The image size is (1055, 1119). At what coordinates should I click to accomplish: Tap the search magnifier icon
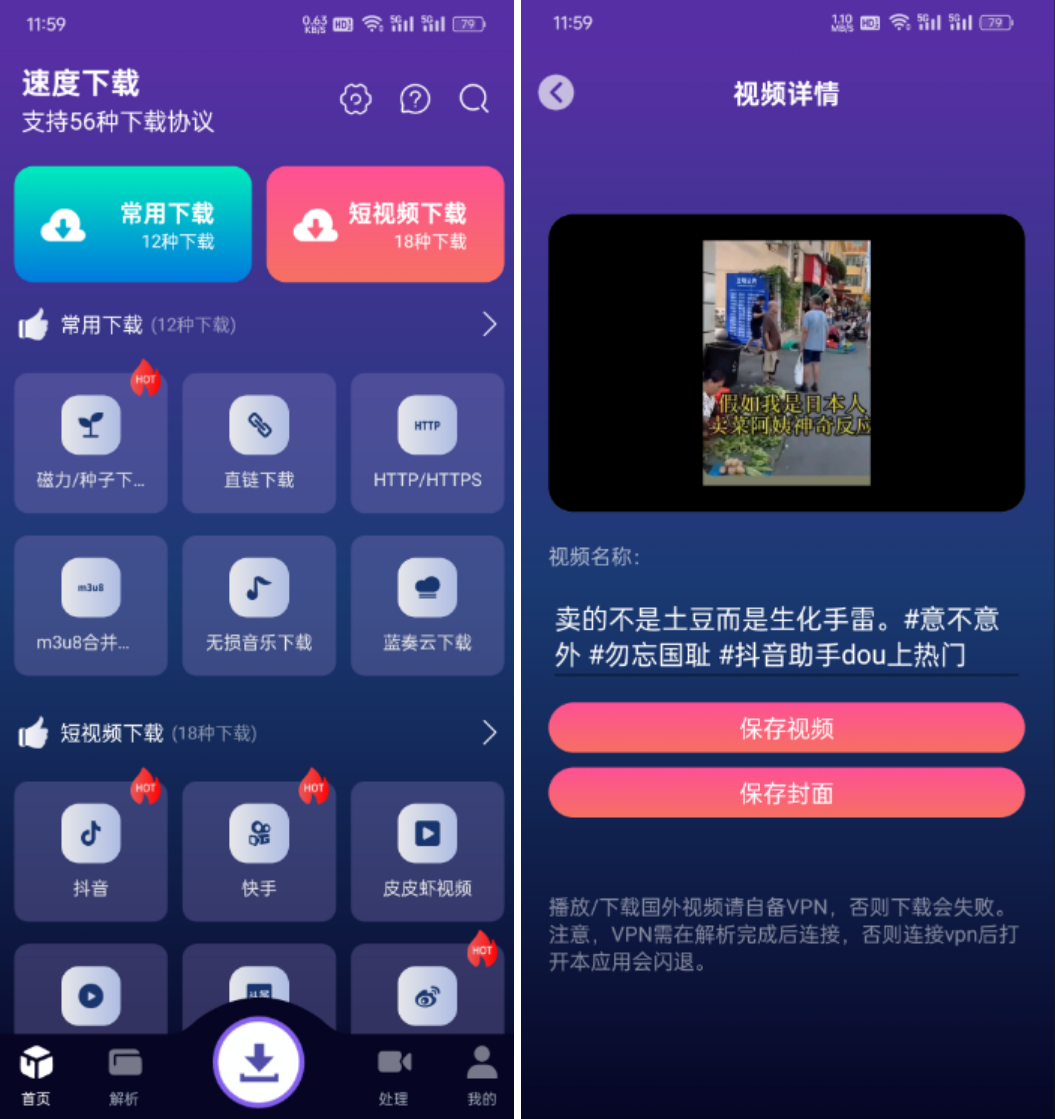click(x=474, y=99)
